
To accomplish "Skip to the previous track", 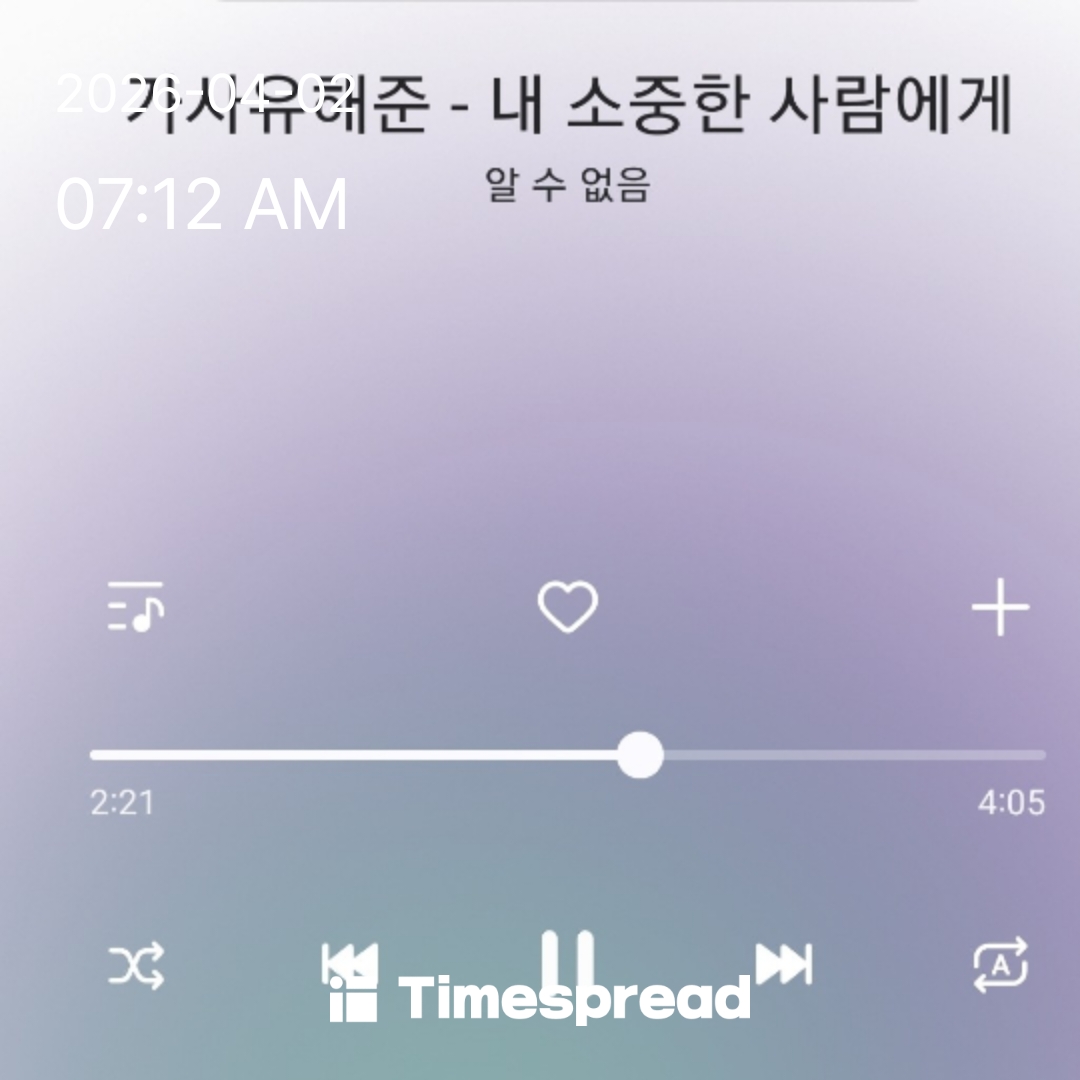I will click(349, 964).
